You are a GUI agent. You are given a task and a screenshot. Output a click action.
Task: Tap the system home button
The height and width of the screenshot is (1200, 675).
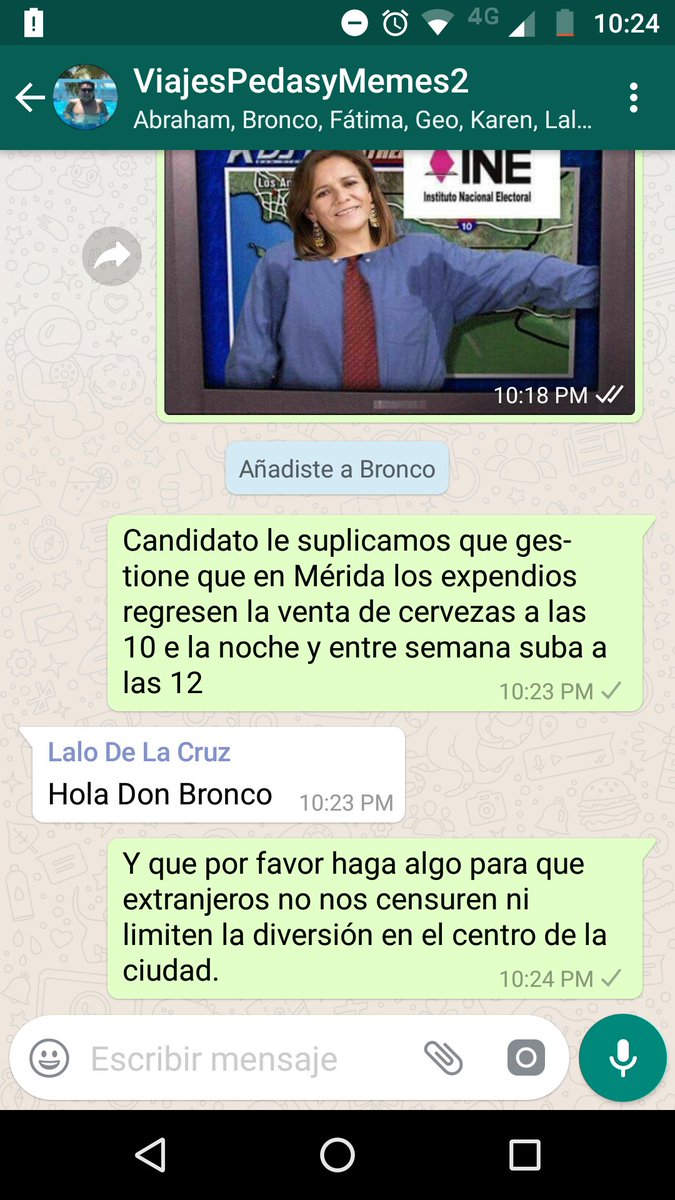click(x=337, y=1155)
